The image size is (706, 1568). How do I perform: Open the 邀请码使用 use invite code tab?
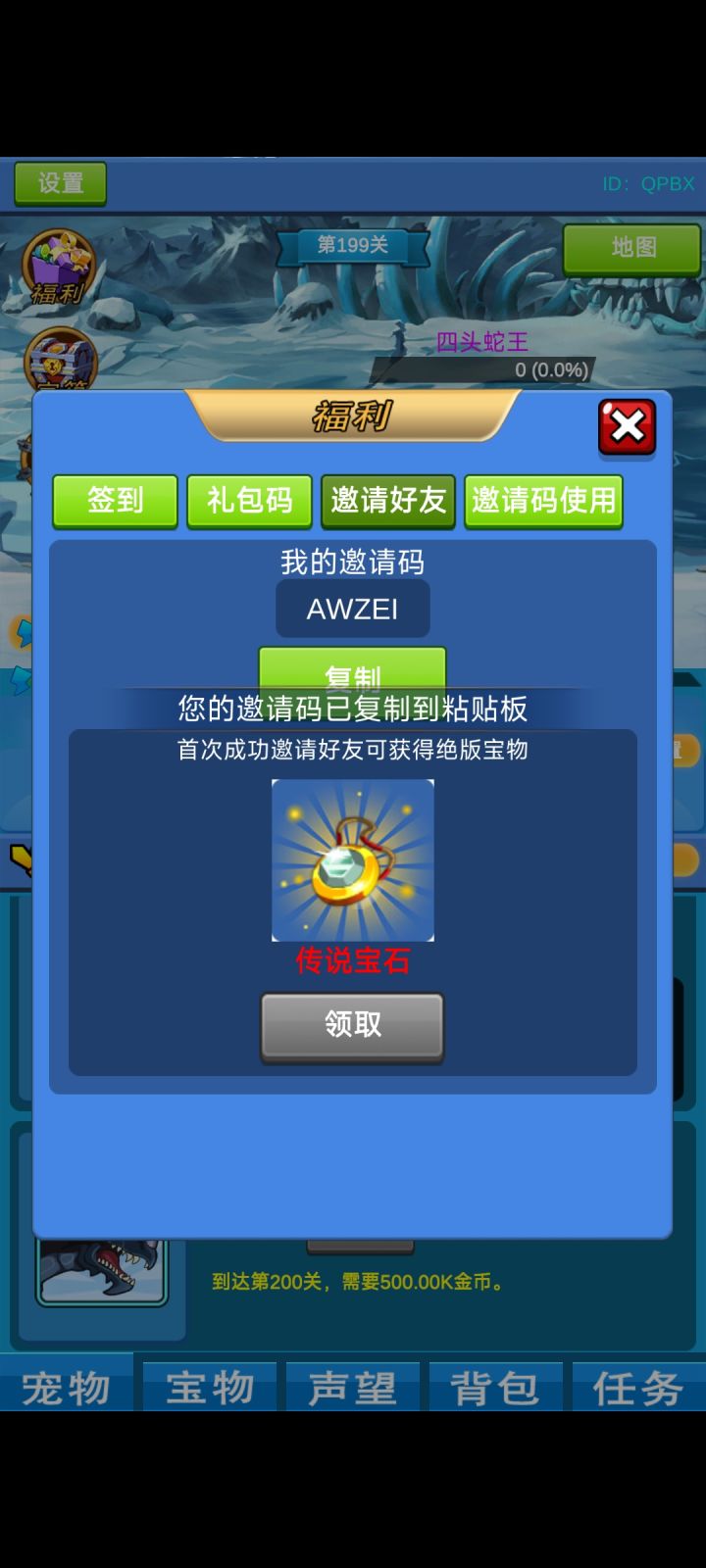coord(544,501)
